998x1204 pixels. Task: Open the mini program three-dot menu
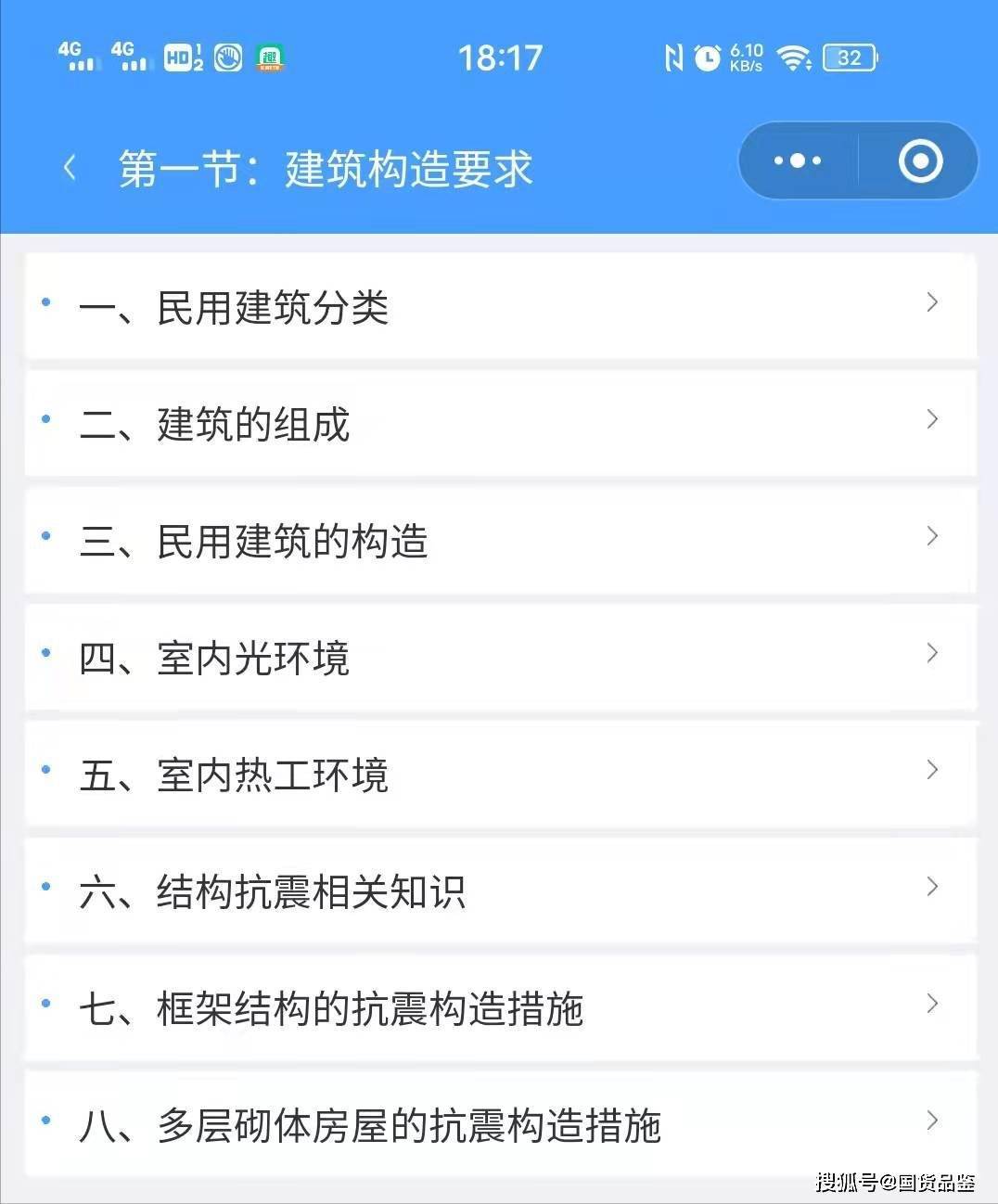[798, 161]
